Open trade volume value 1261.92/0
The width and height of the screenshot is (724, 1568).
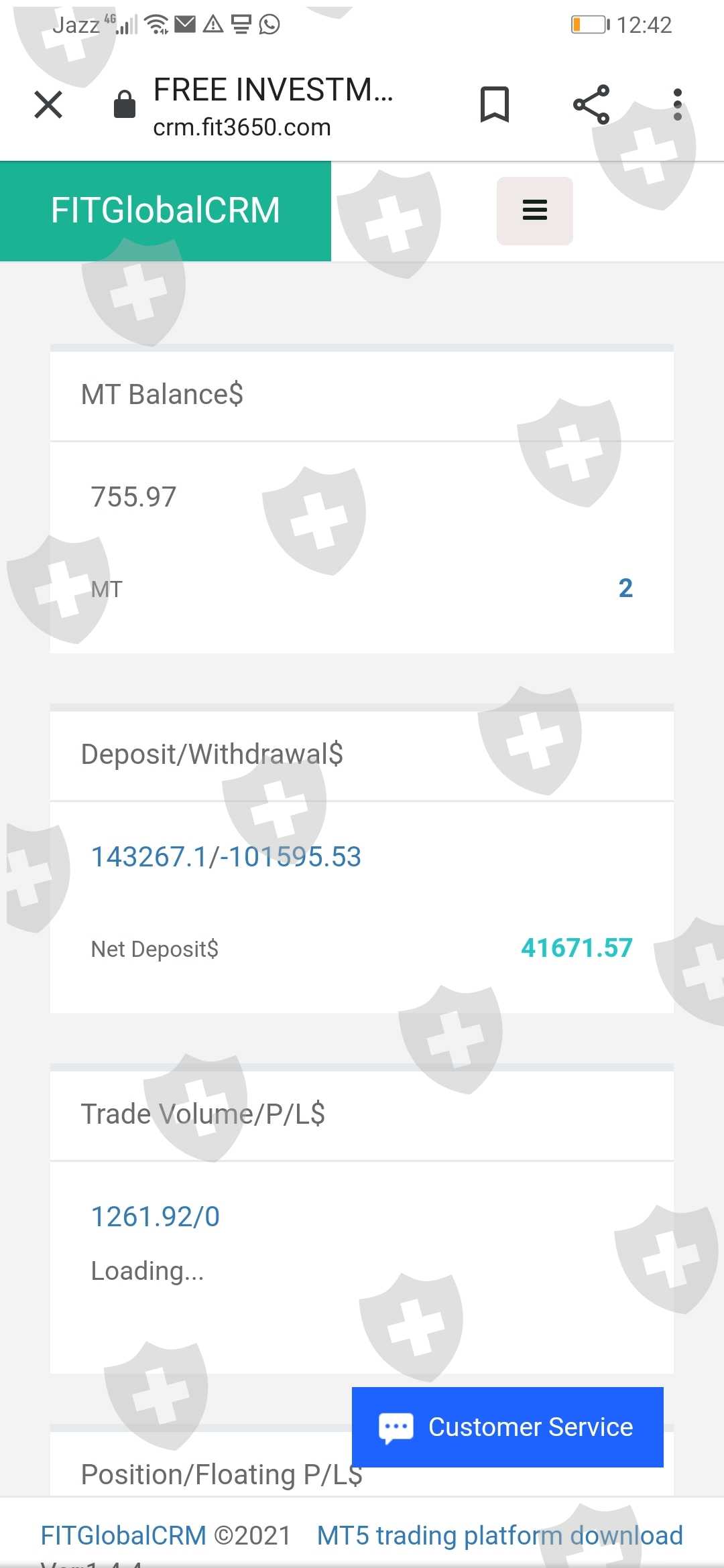156,1216
